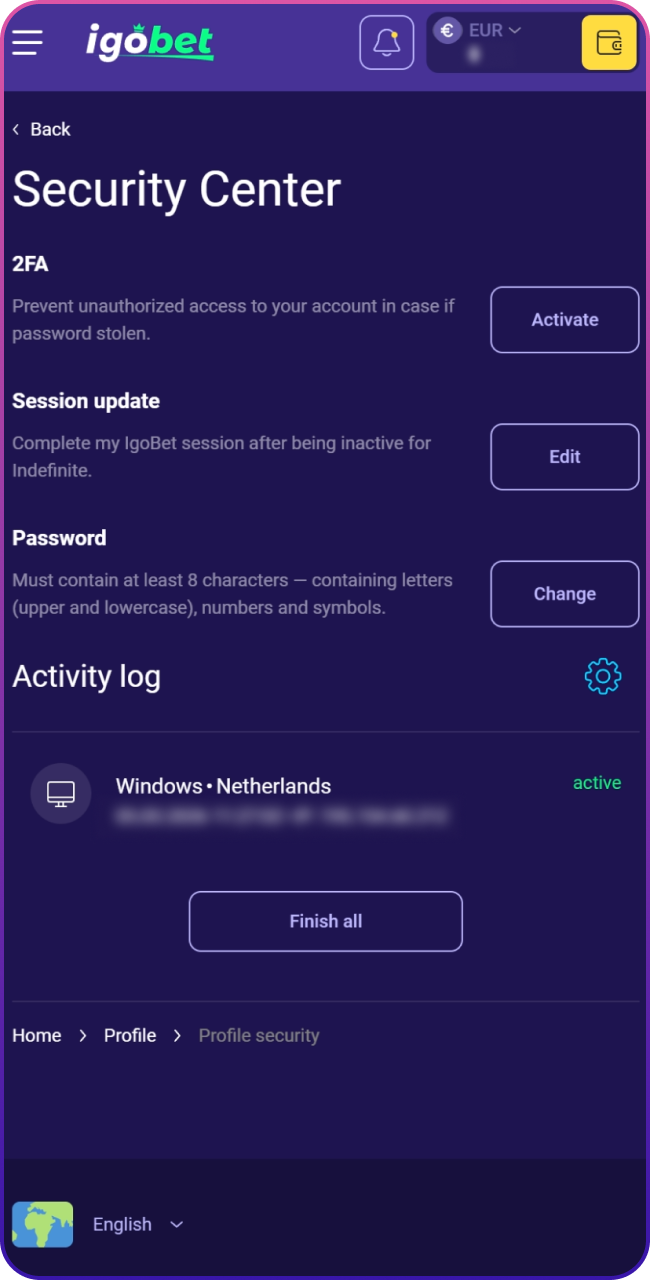The width and height of the screenshot is (650, 1280).
Task: Open the notifications bell
Action: pyautogui.click(x=386, y=43)
